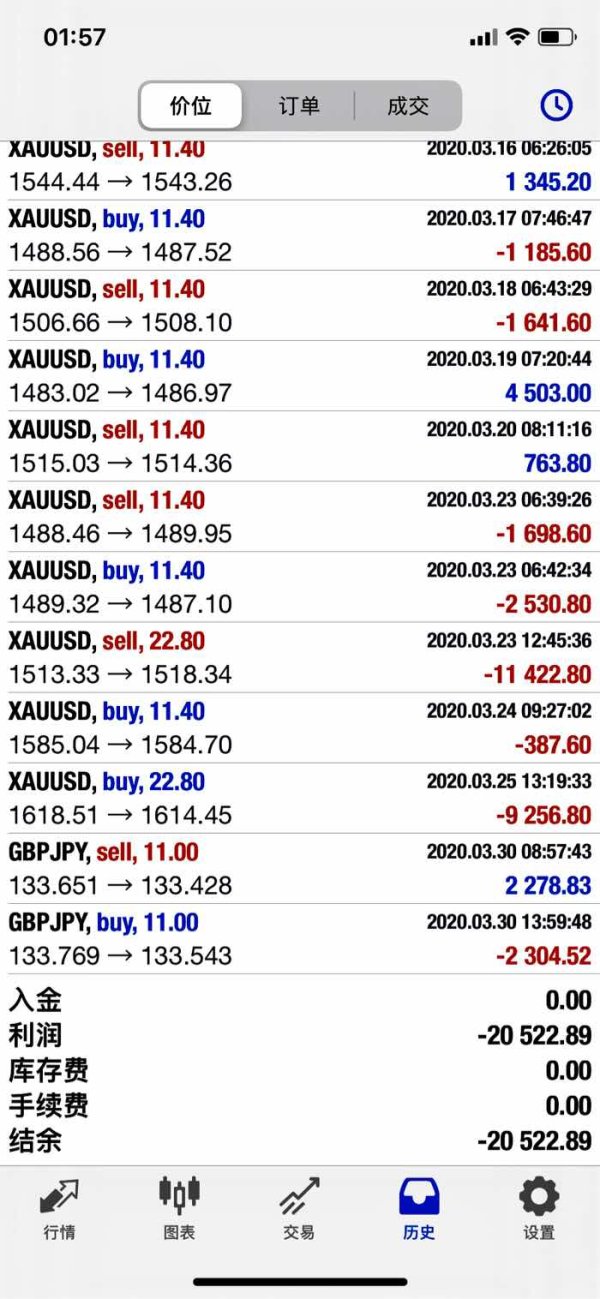Open XAUUSD buy trade from 2020.03.24
The width and height of the screenshot is (600, 1299).
(300, 728)
